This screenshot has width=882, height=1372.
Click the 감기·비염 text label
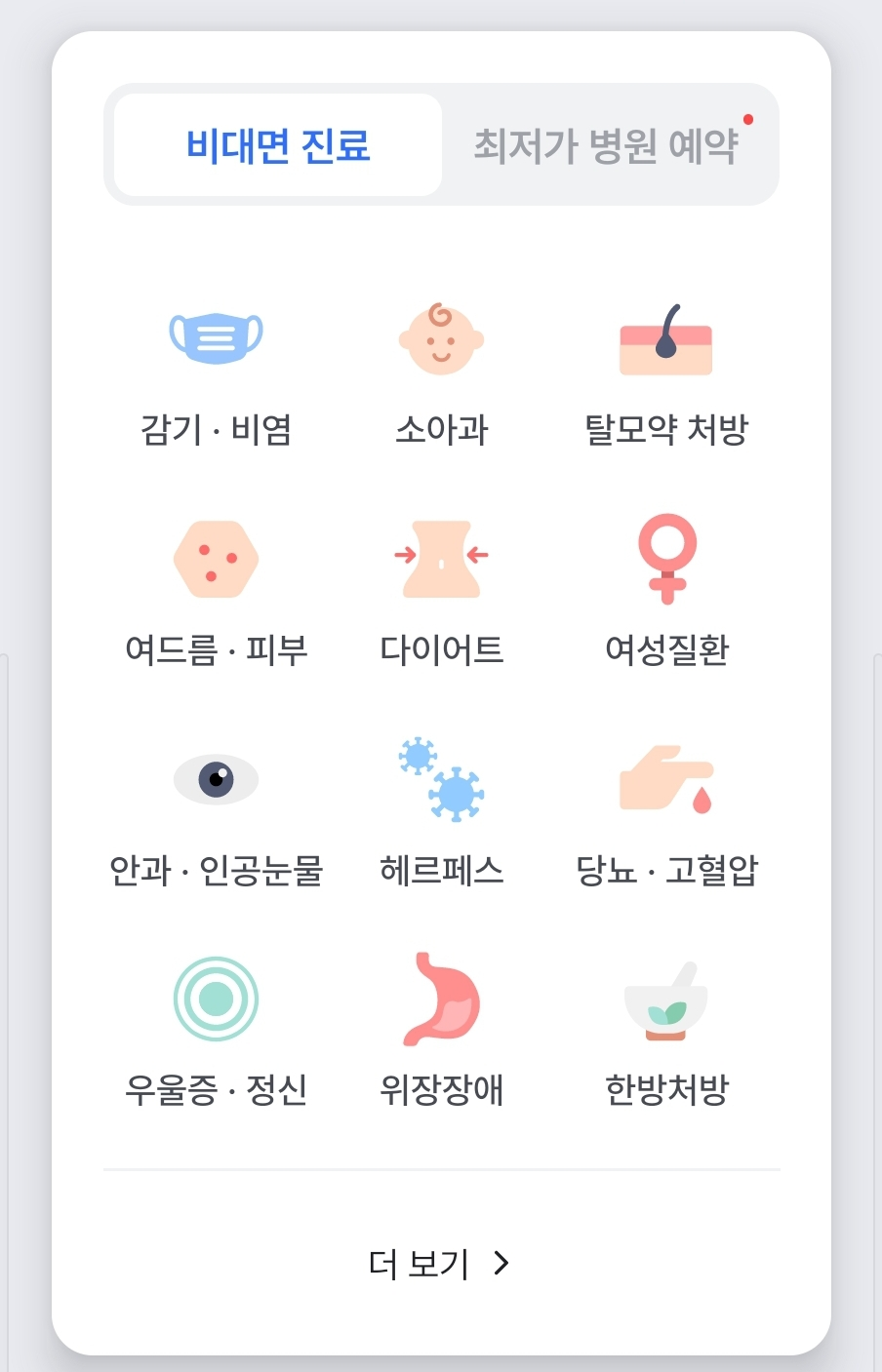[216, 427]
